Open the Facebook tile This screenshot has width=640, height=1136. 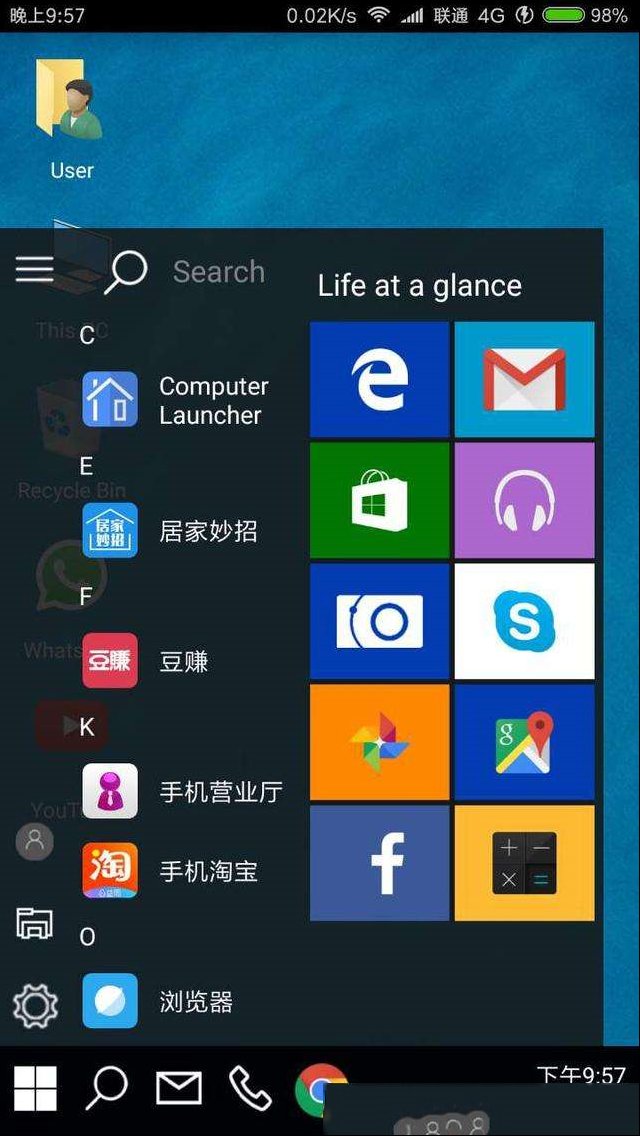pos(380,864)
